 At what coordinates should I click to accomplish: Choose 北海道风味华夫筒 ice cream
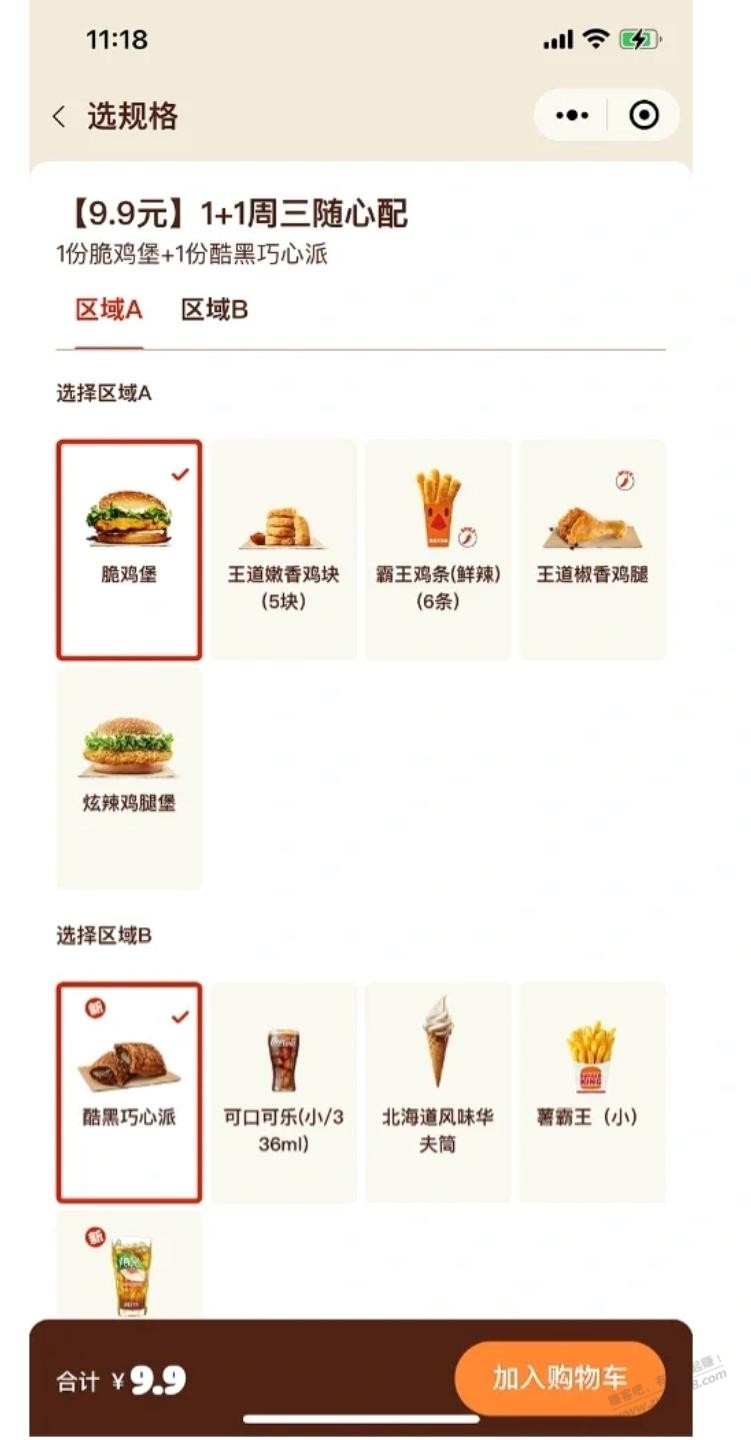(x=437, y=1092)
